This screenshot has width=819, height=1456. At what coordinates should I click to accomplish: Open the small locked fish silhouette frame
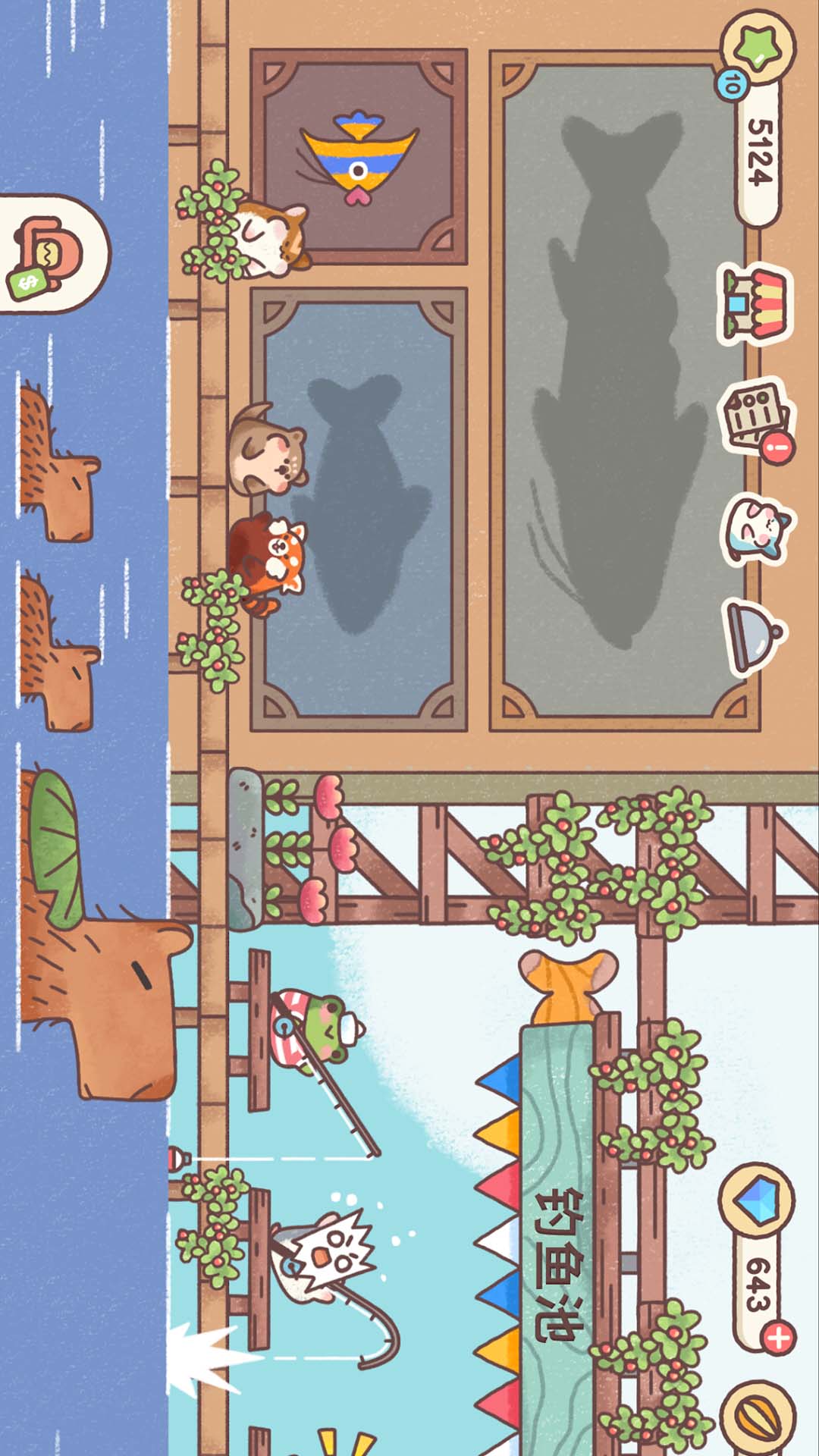tap(358, 508)
